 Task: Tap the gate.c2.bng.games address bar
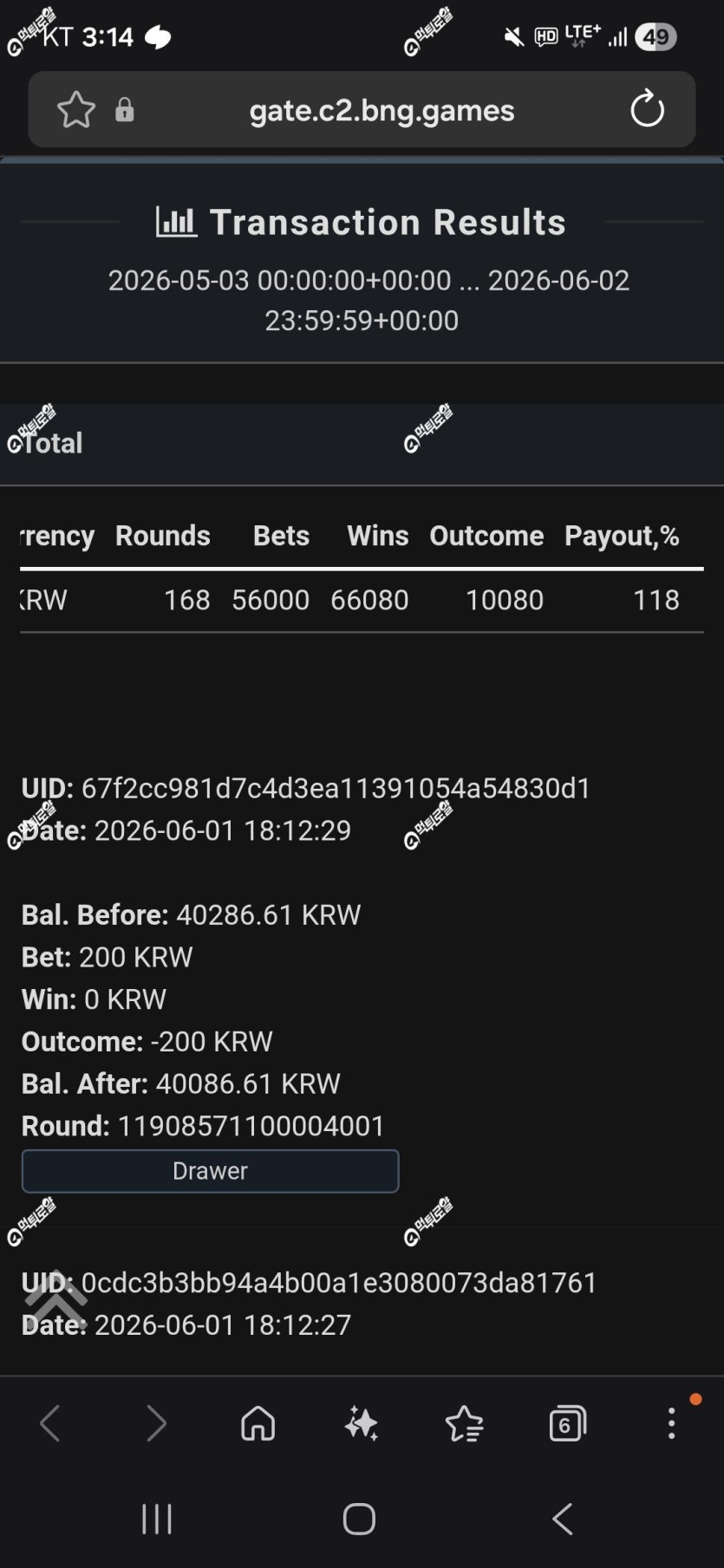382,110
